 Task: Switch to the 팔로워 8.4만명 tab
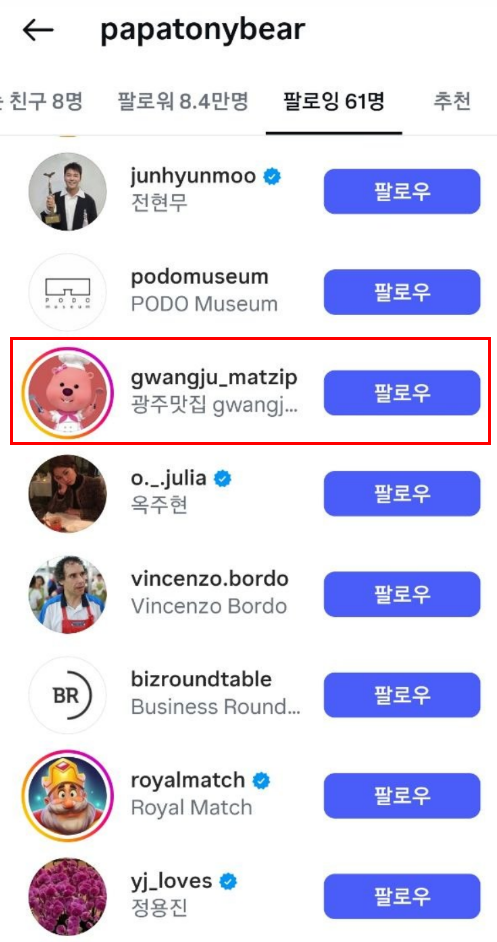pyautogui.click(x=183, y=102)
